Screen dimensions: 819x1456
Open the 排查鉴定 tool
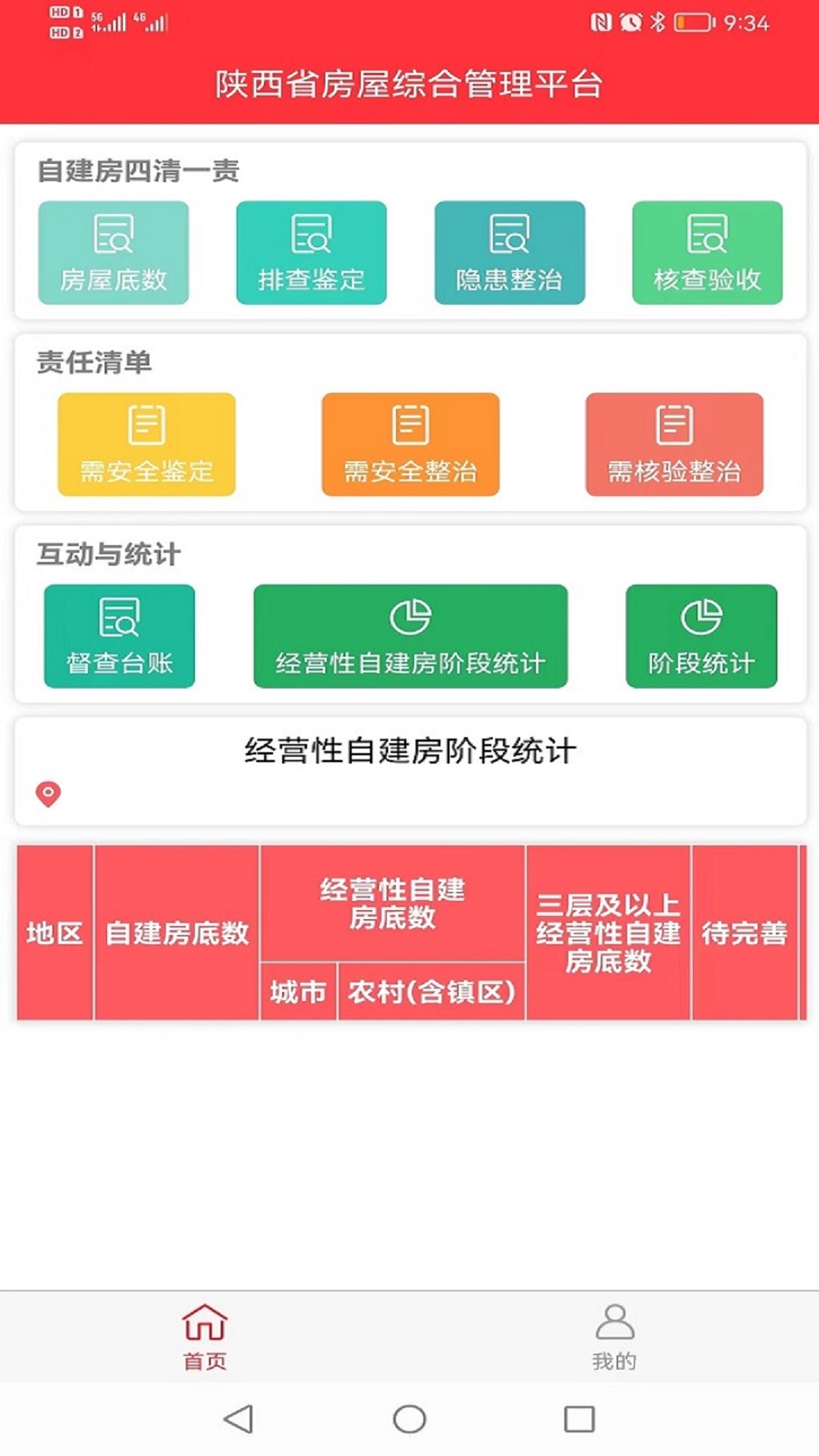pyautogui.click(x=312, y=253)
